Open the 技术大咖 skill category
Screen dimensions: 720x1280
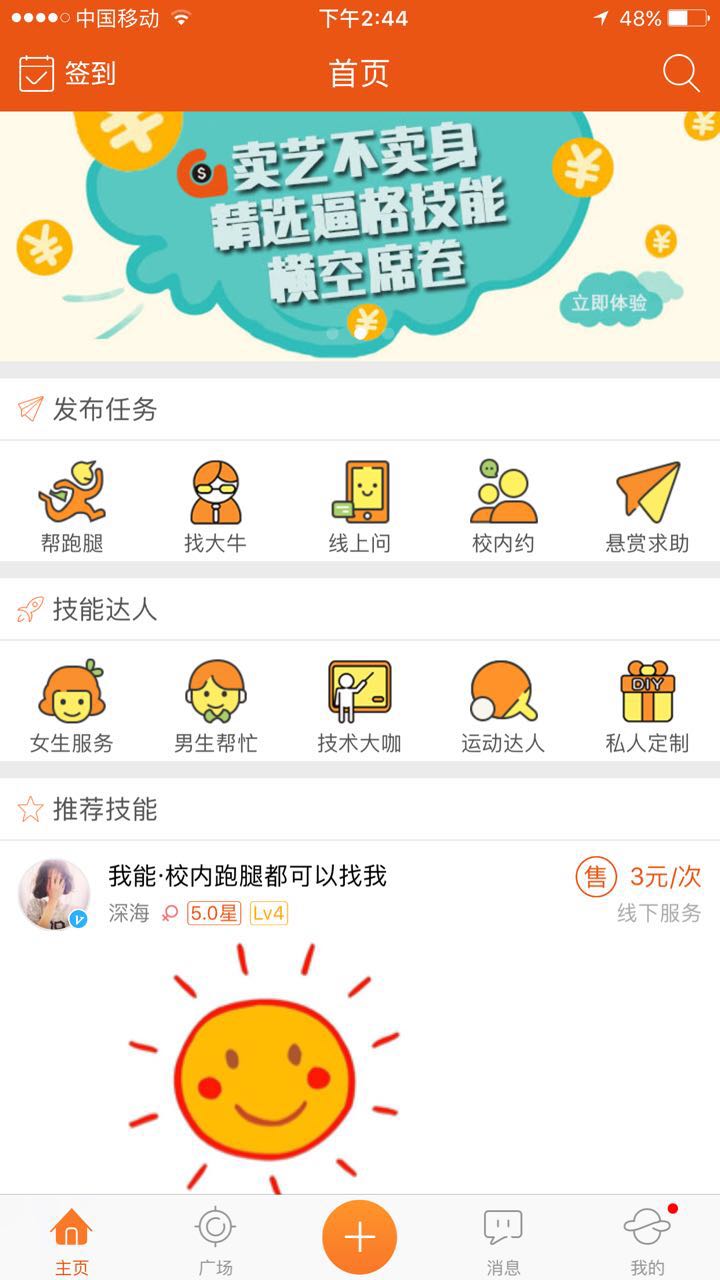(359, 706)
